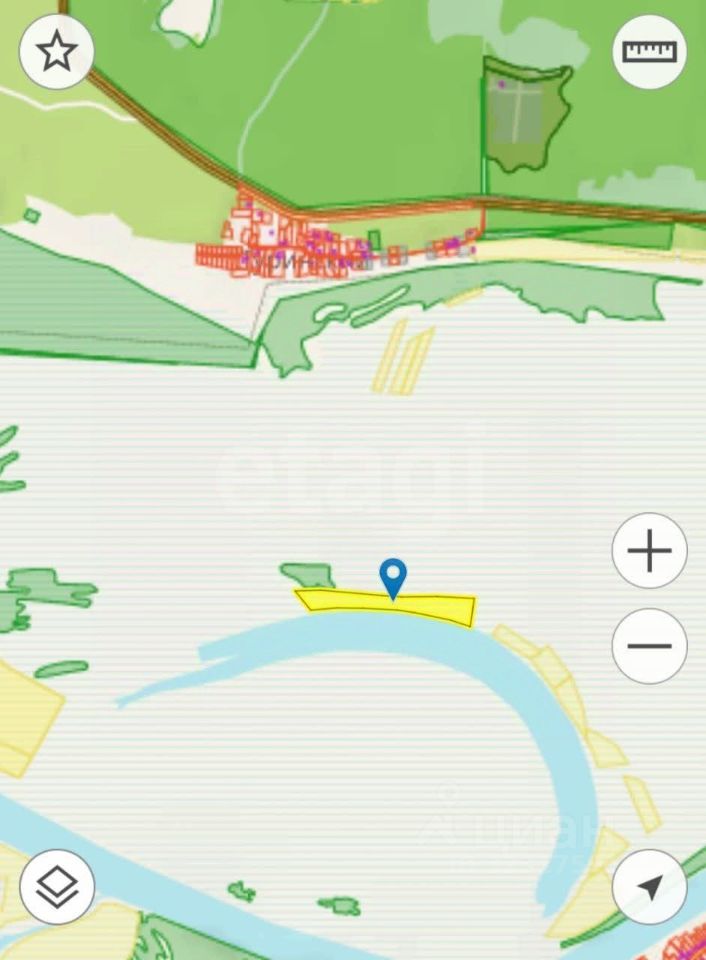Center map on my current location
The image size is (706, 960).
coord(649,886)
